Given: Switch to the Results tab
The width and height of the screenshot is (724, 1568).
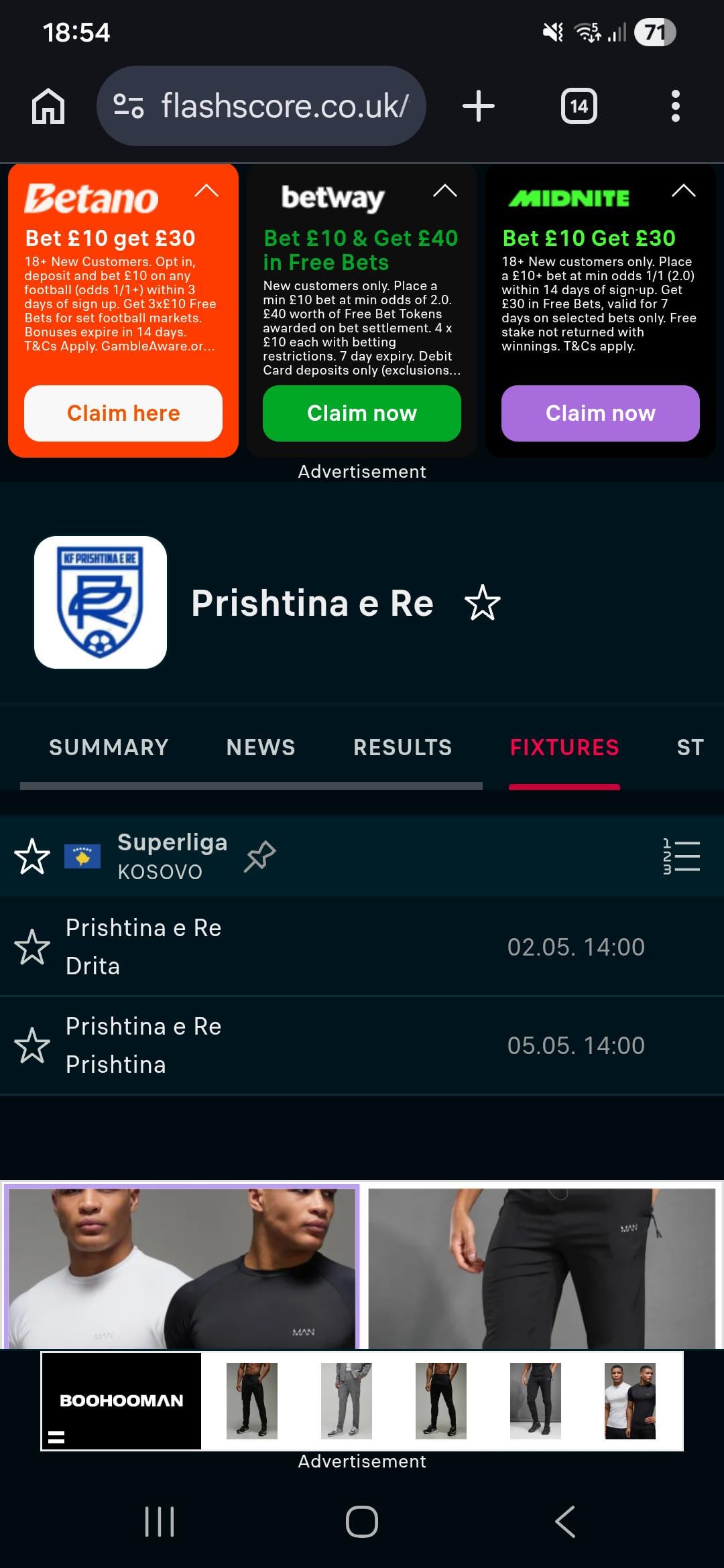Looking at the screenshot, I should pyautogui.click(x=402, y=747).
